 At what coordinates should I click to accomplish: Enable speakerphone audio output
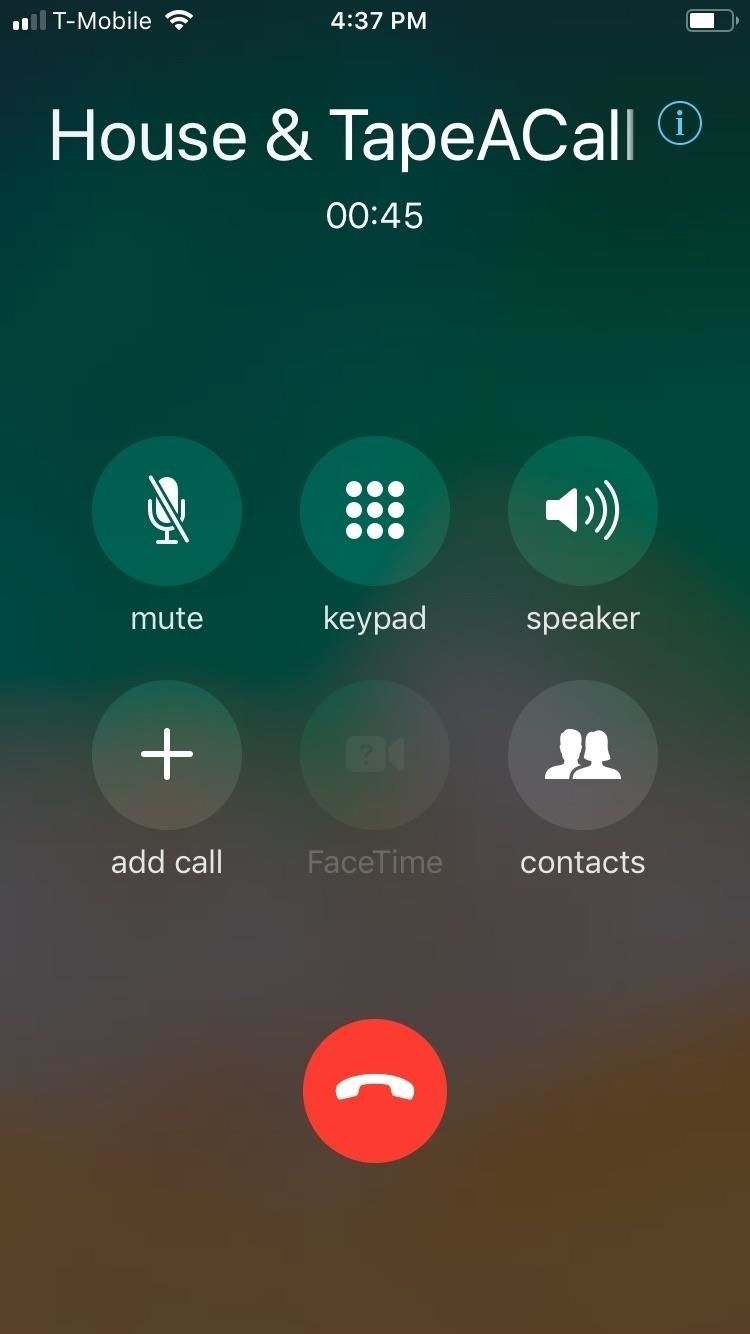582,510
